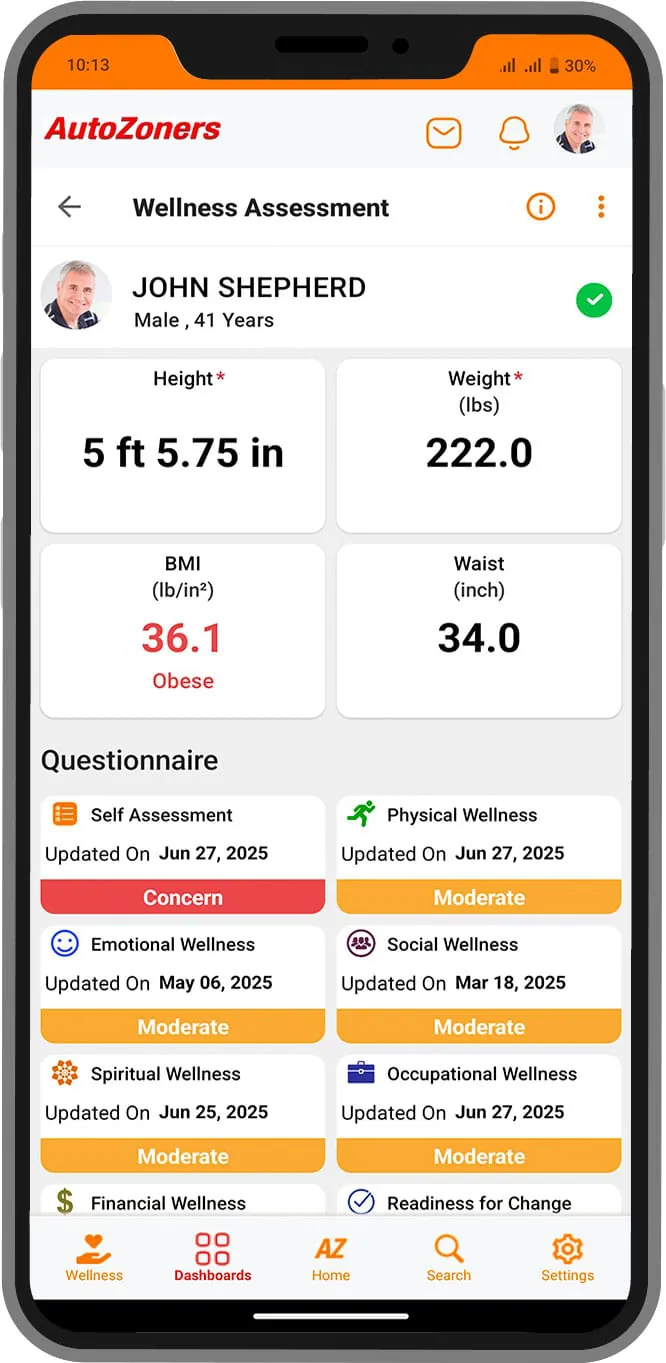The image size is (666, 1363).
Task: Open the Settings tab
Action: click(x=567, y=1257)
